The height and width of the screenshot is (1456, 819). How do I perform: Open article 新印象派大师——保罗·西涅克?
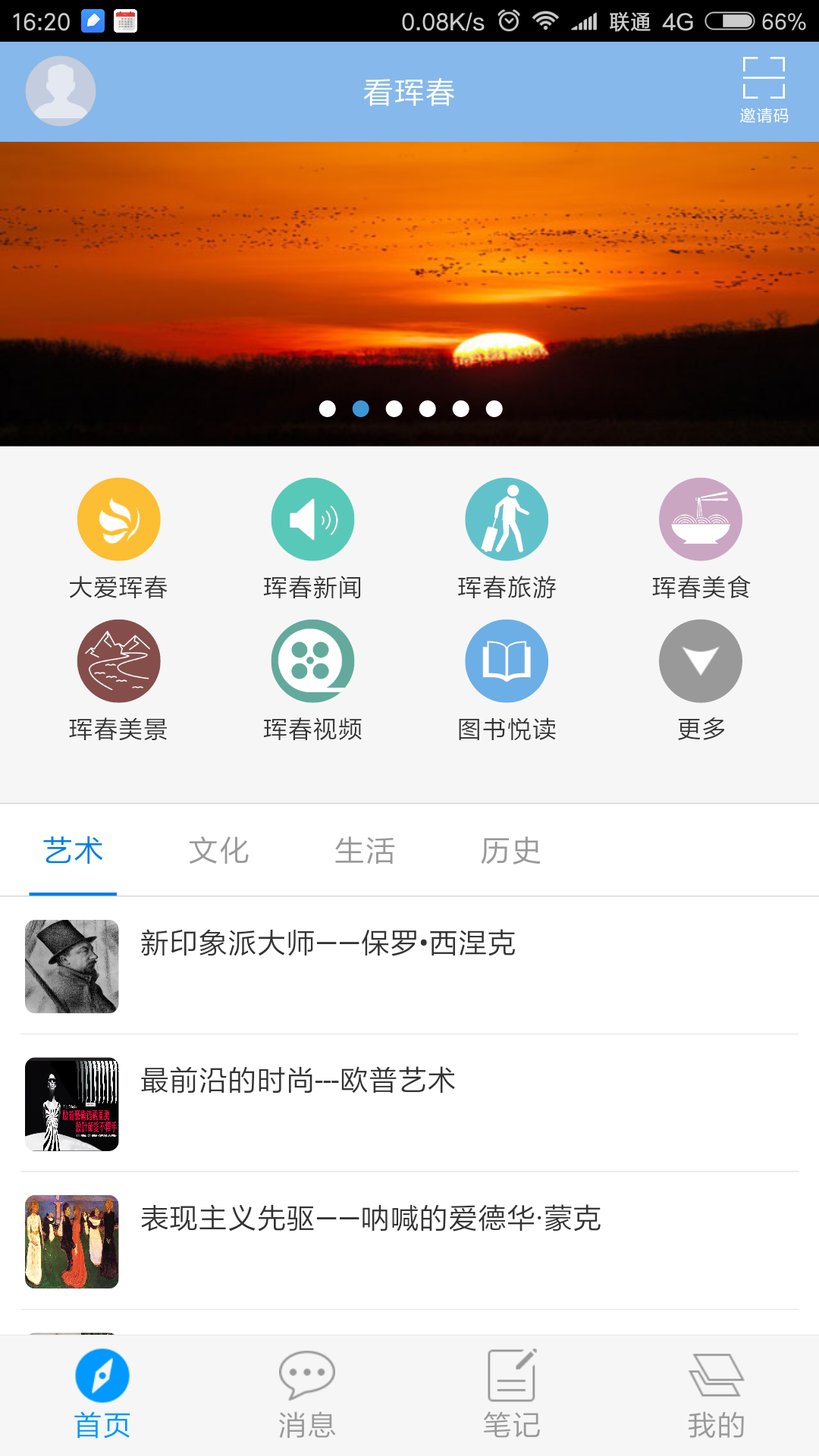coord(409,965)
